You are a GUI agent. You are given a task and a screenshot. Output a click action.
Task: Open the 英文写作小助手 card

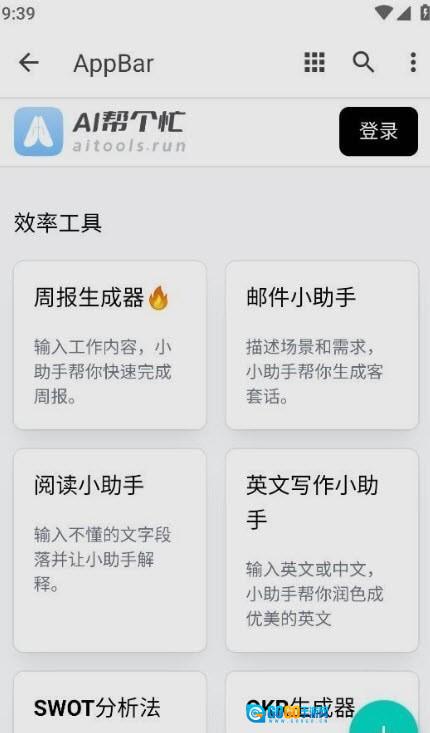pos(322,550)
